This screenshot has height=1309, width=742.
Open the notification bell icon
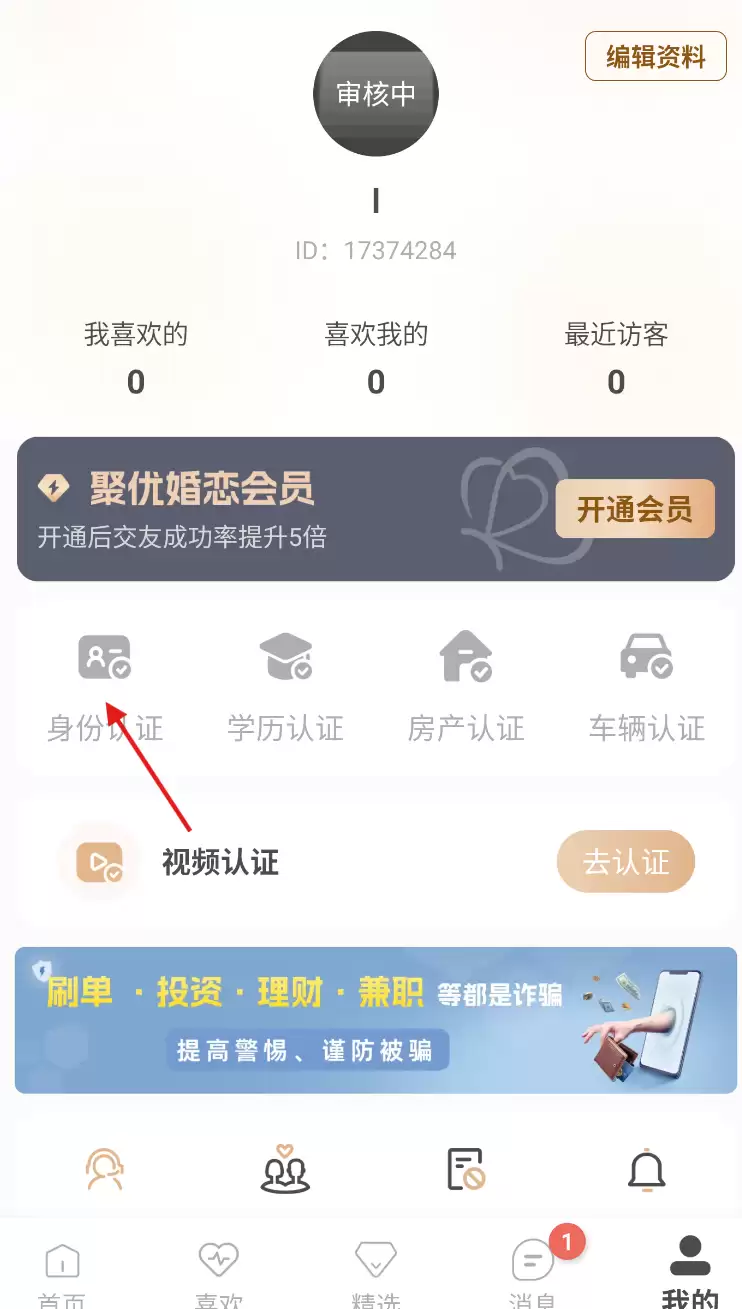646,1169
